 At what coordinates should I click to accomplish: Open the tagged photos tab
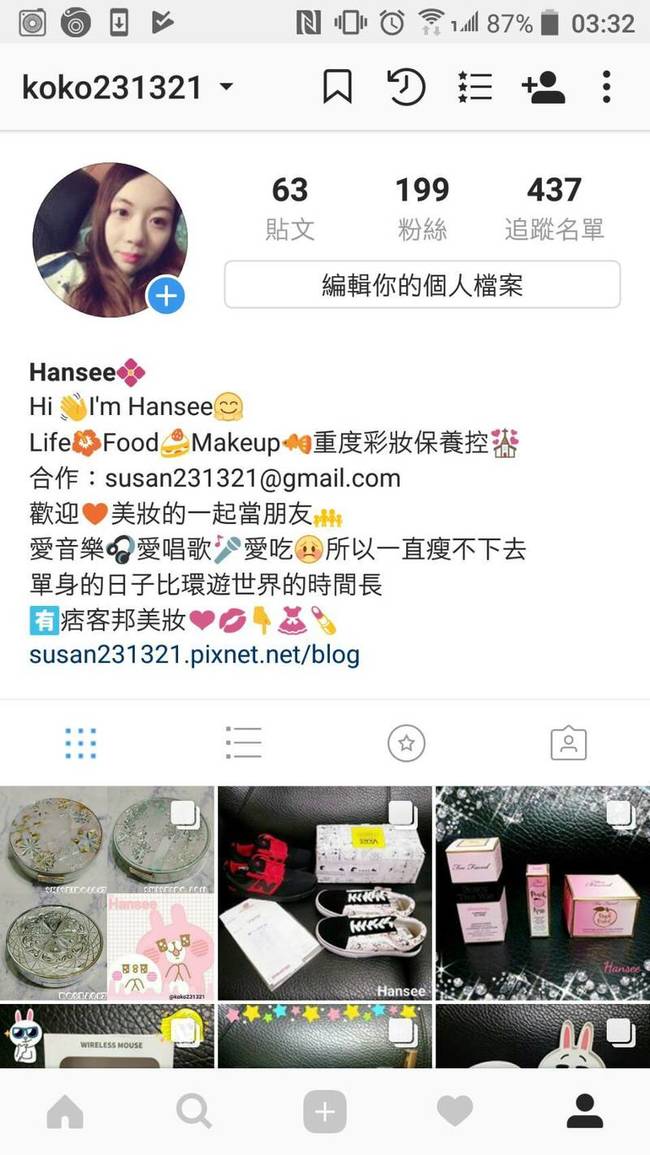[568, 742]
